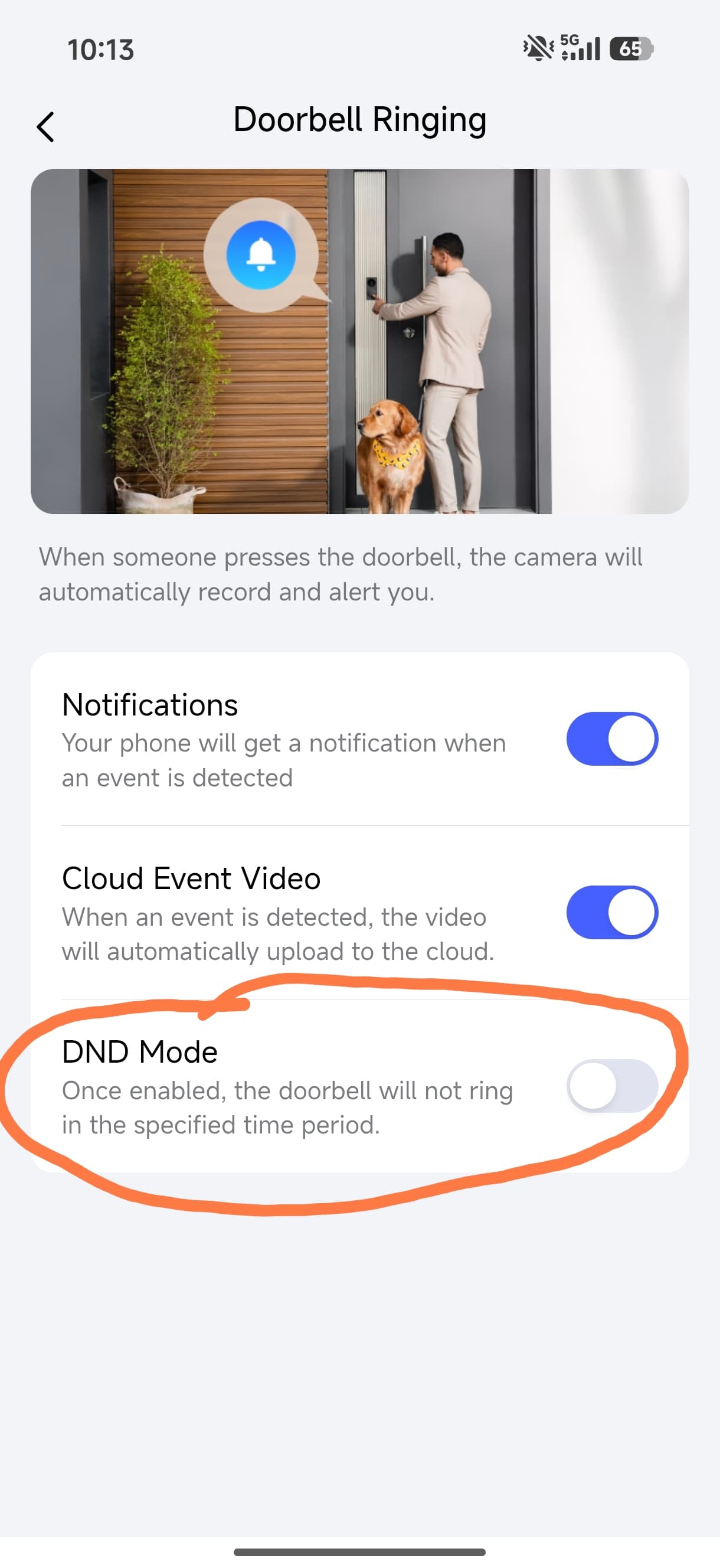Image resolution: width=720 pixels, height=1568 pixels.
Task: Go back from Doorbell Ringing
Action: 45,126
